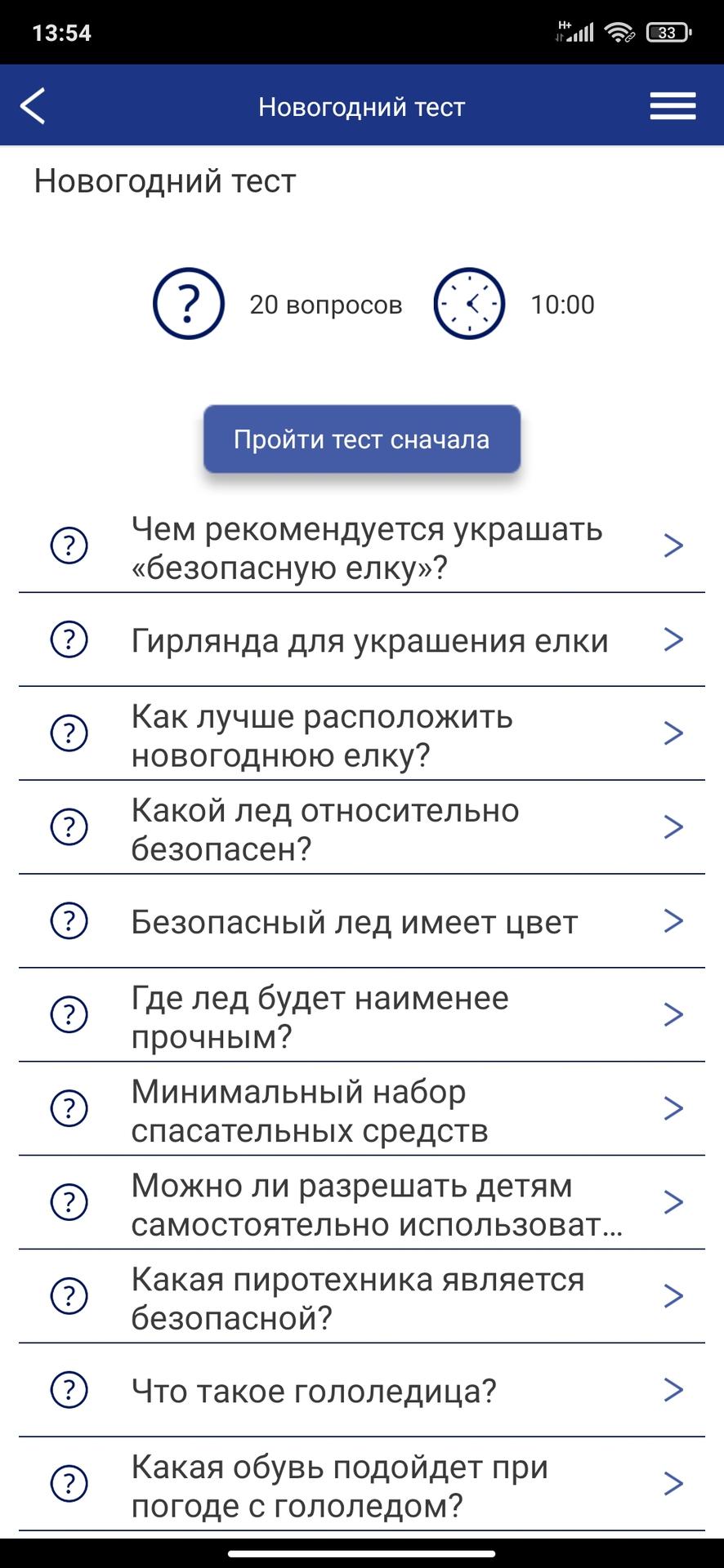Open 'Где лед будет наименее прочным?'

pyautogui.click(x=361, y=1016)
